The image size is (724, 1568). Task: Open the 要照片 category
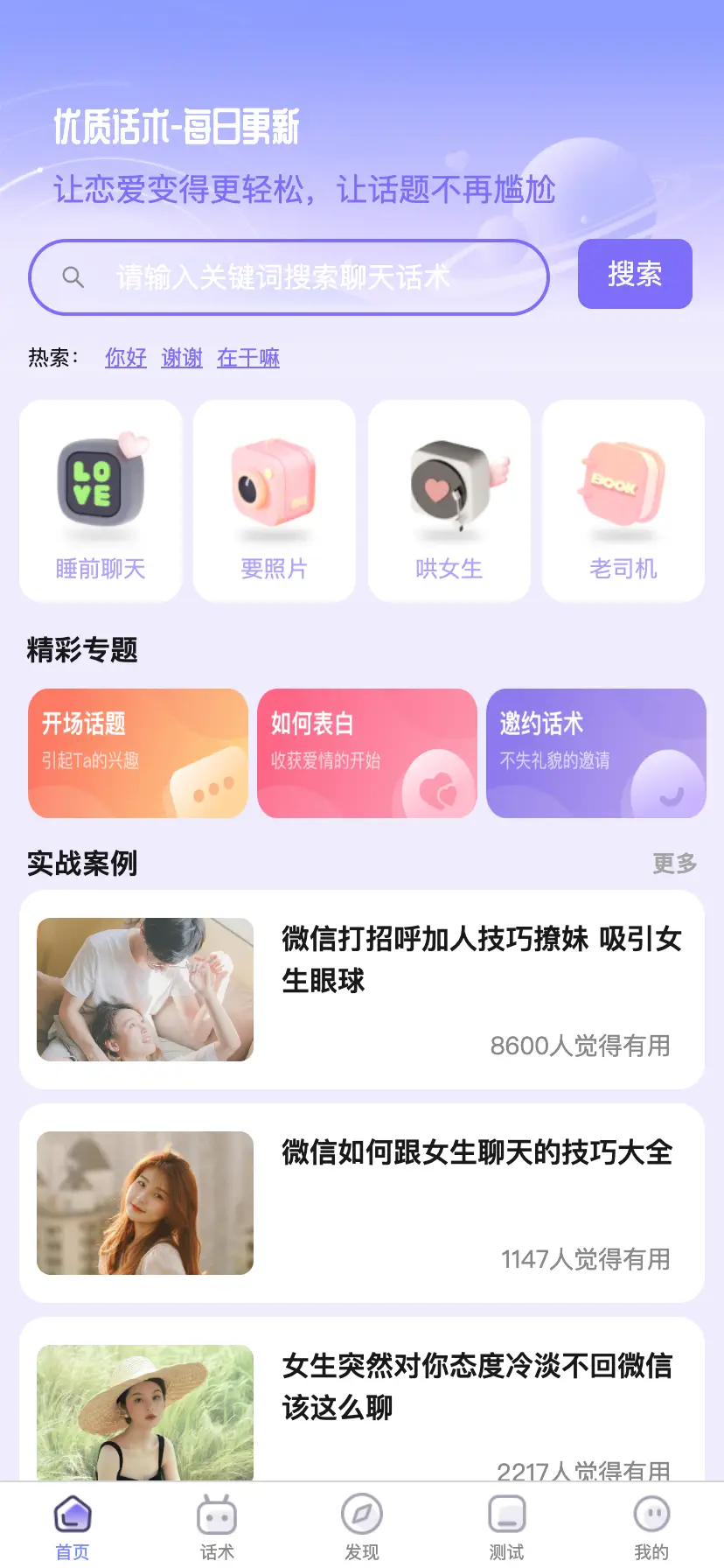coord(275,501)
